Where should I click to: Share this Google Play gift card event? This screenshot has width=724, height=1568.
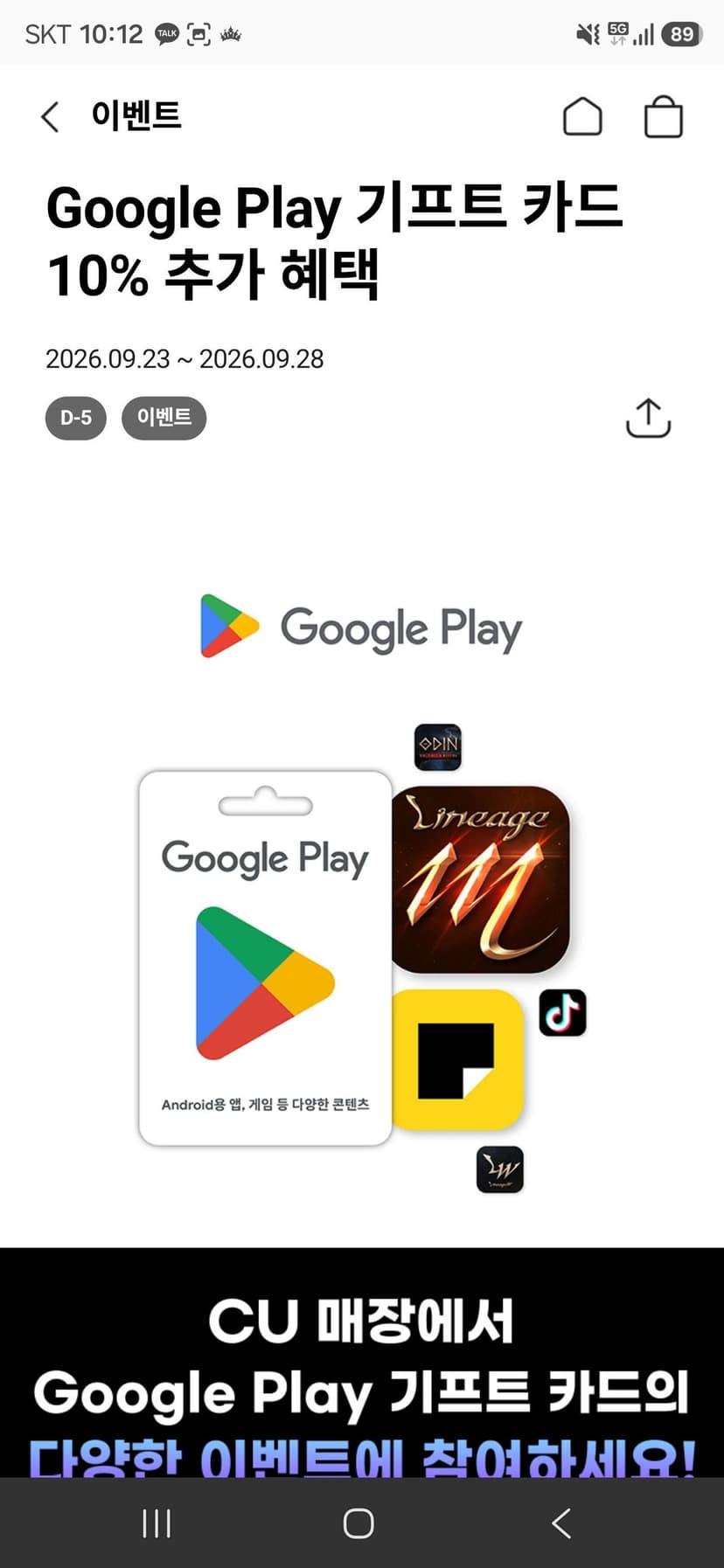(x=648, y=418)
